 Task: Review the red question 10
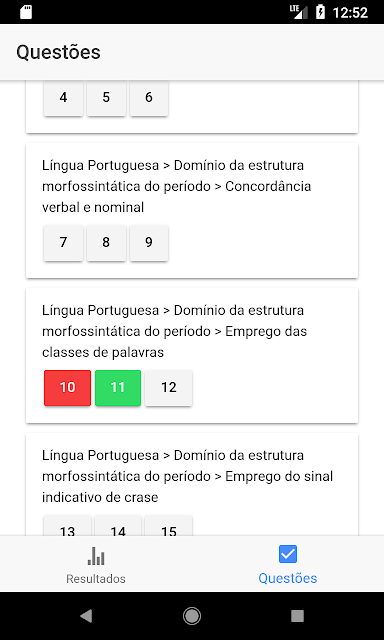tap(67, 388)
